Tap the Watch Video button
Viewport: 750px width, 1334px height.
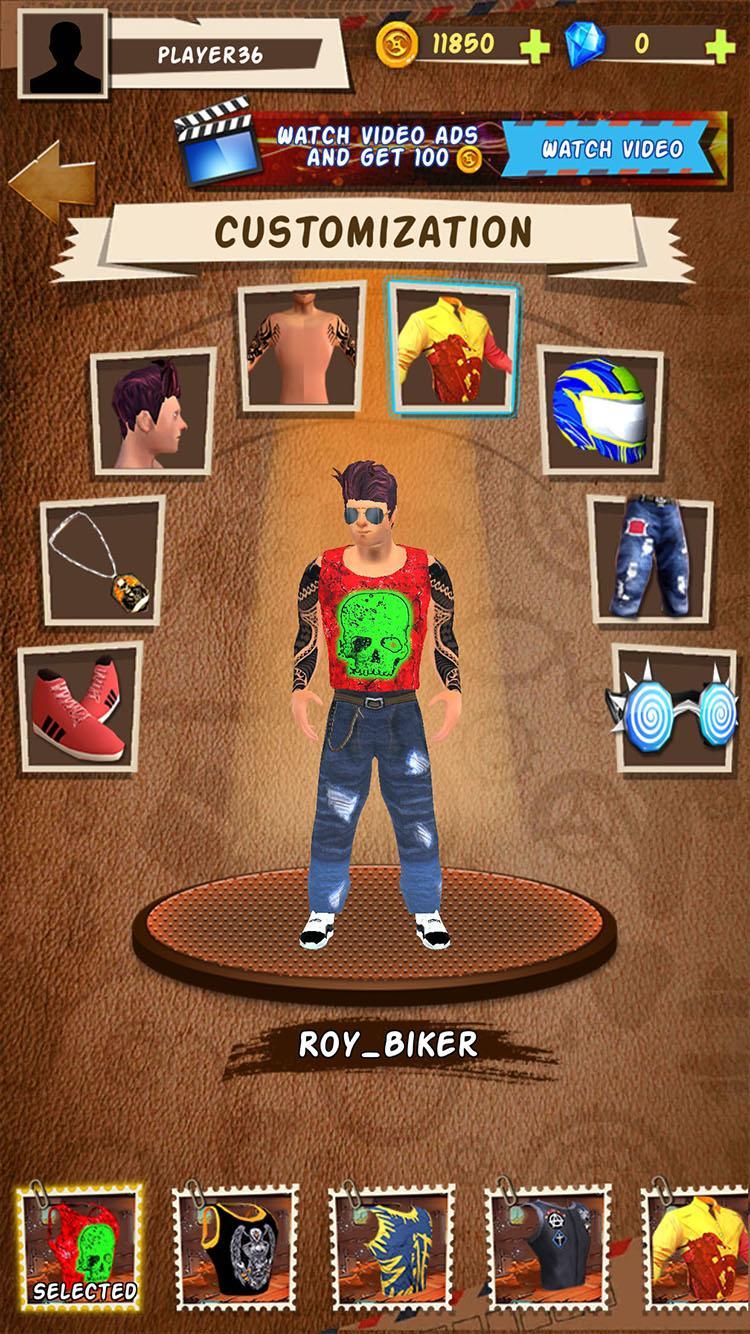(x=611, y=150)
